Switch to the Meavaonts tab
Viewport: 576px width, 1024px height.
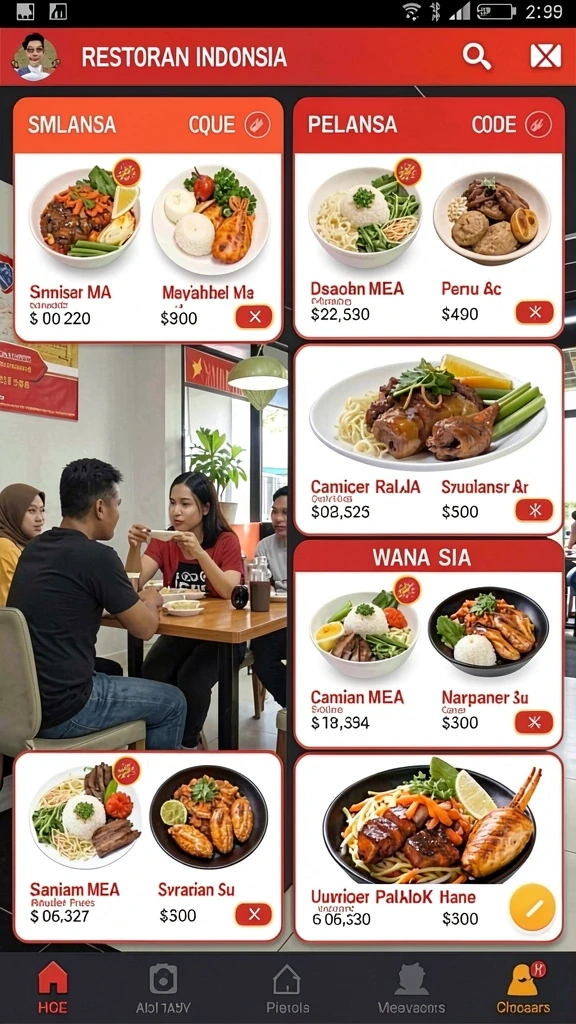tap(411, 988)
